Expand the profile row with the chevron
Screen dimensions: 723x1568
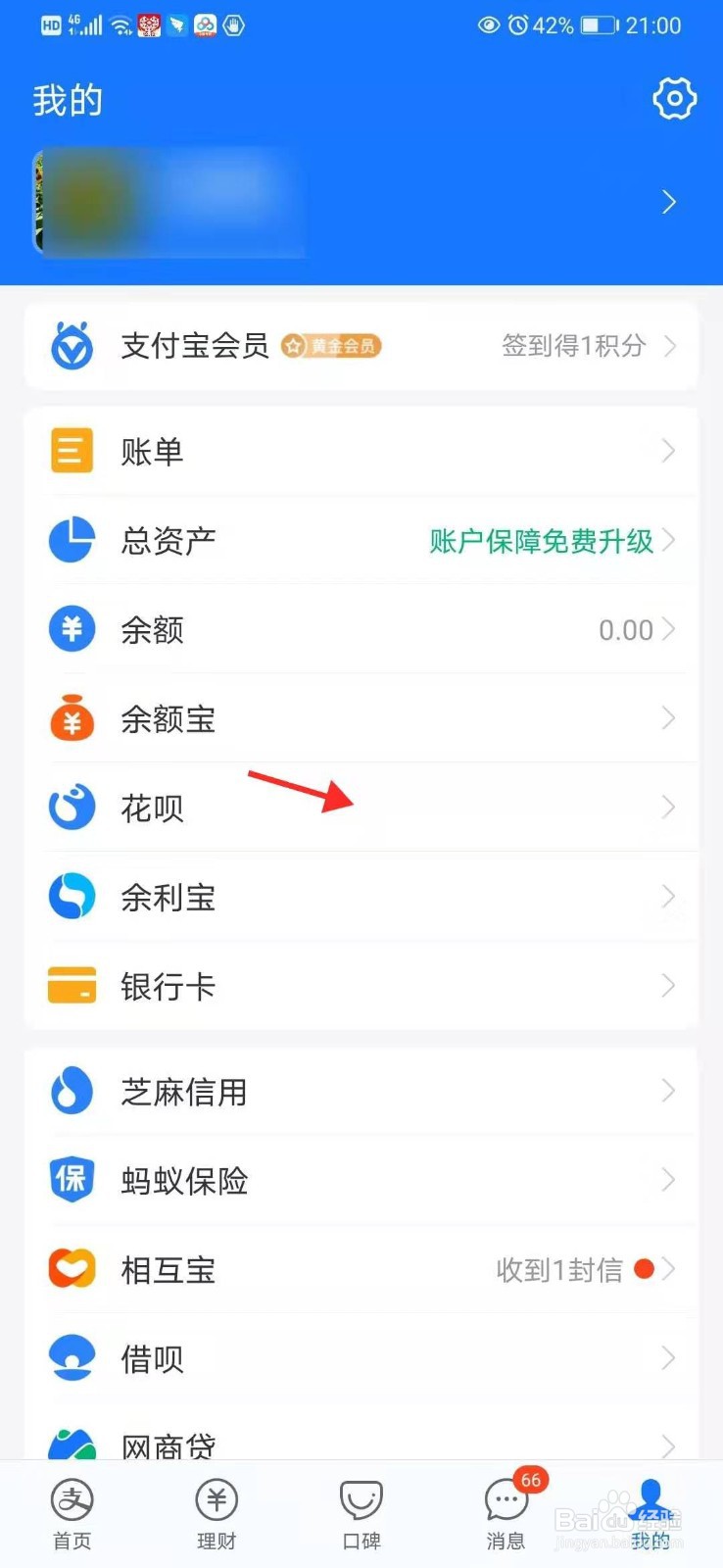click(669, 202)
